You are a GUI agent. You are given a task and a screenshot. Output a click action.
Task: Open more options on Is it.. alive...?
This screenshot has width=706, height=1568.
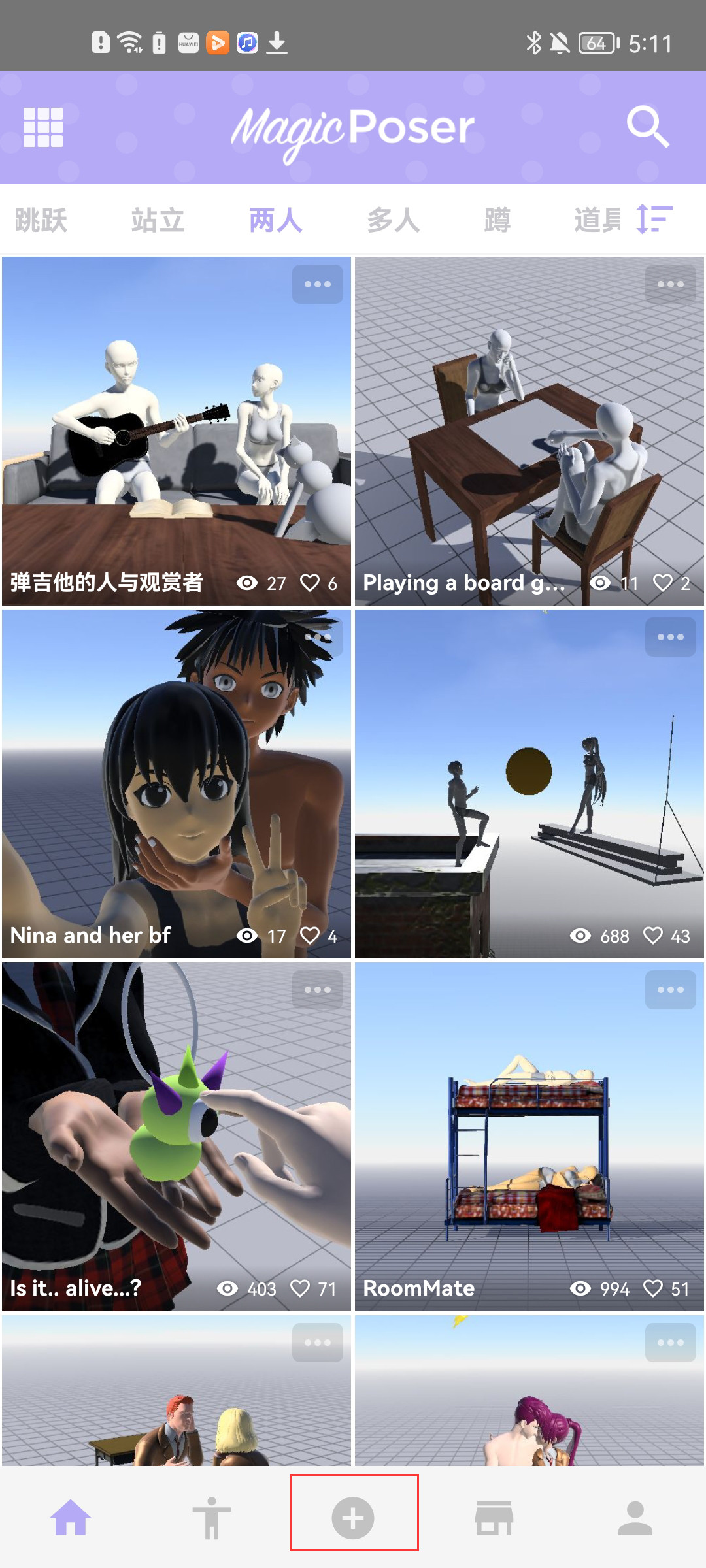[x=318, y=990]
